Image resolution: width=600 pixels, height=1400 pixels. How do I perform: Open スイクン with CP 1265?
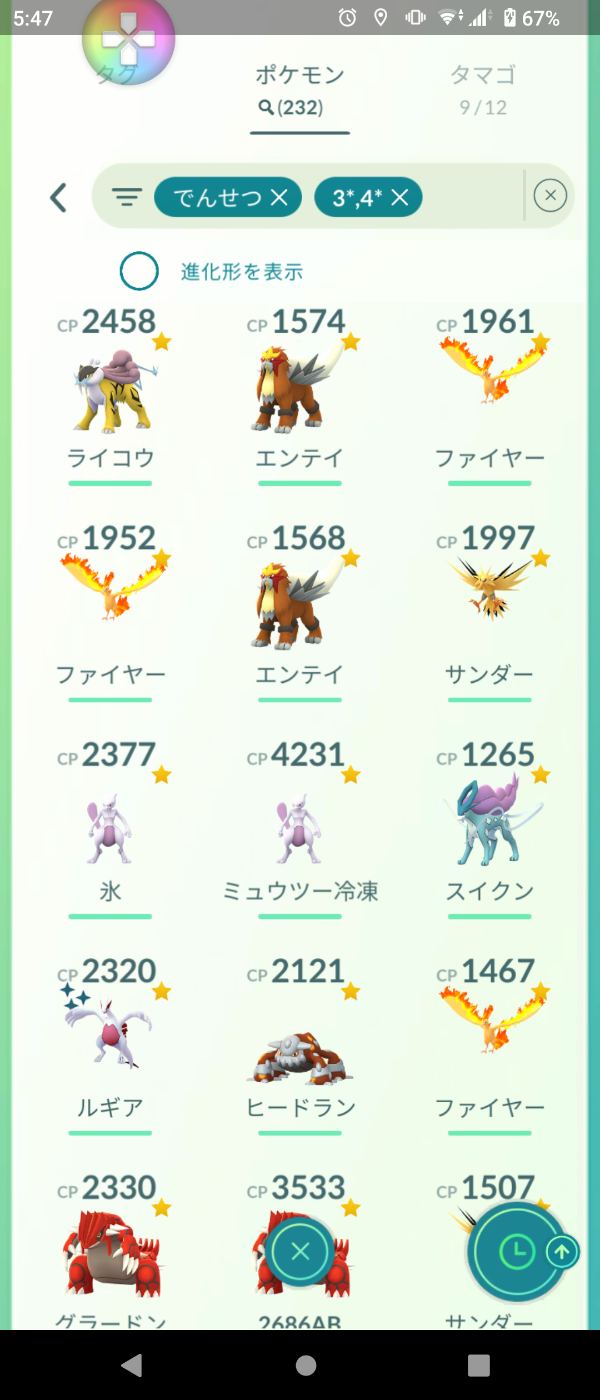pyautogui.click(x=490, y=828)
